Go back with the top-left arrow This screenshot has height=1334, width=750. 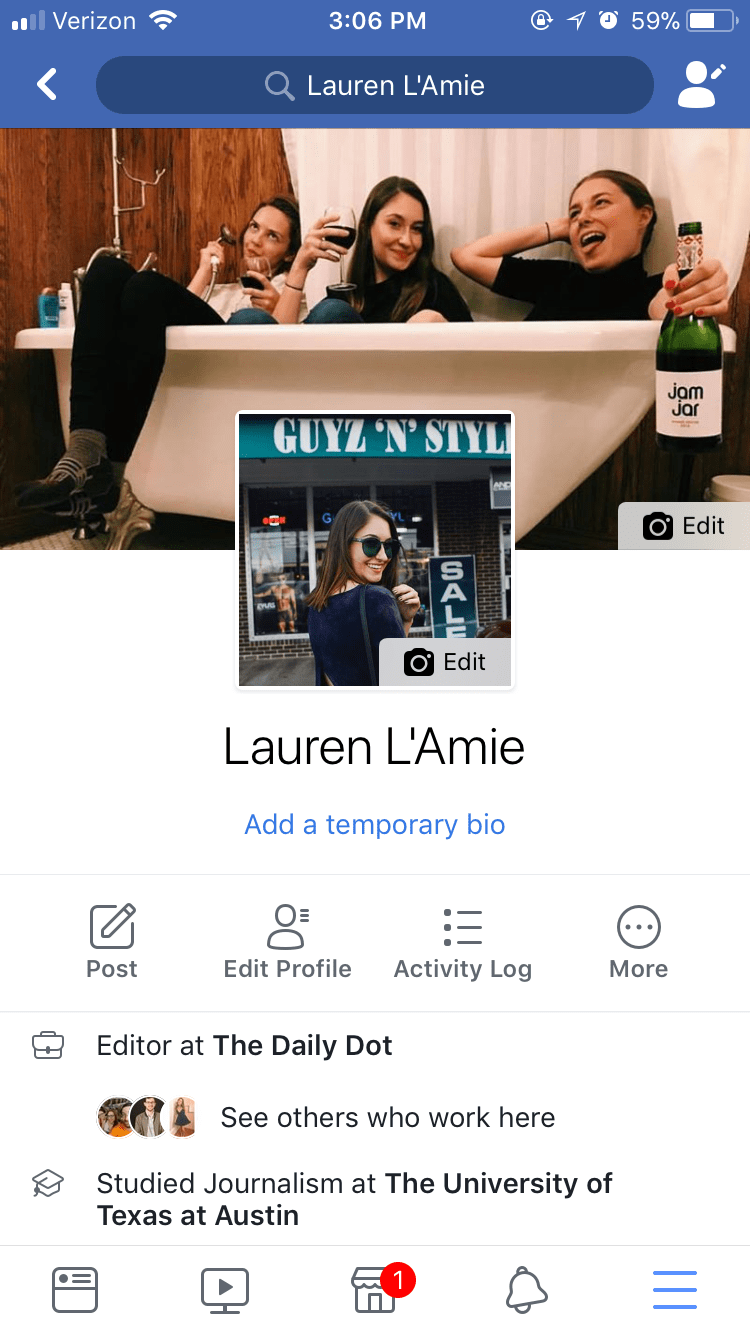coord(47,85)
